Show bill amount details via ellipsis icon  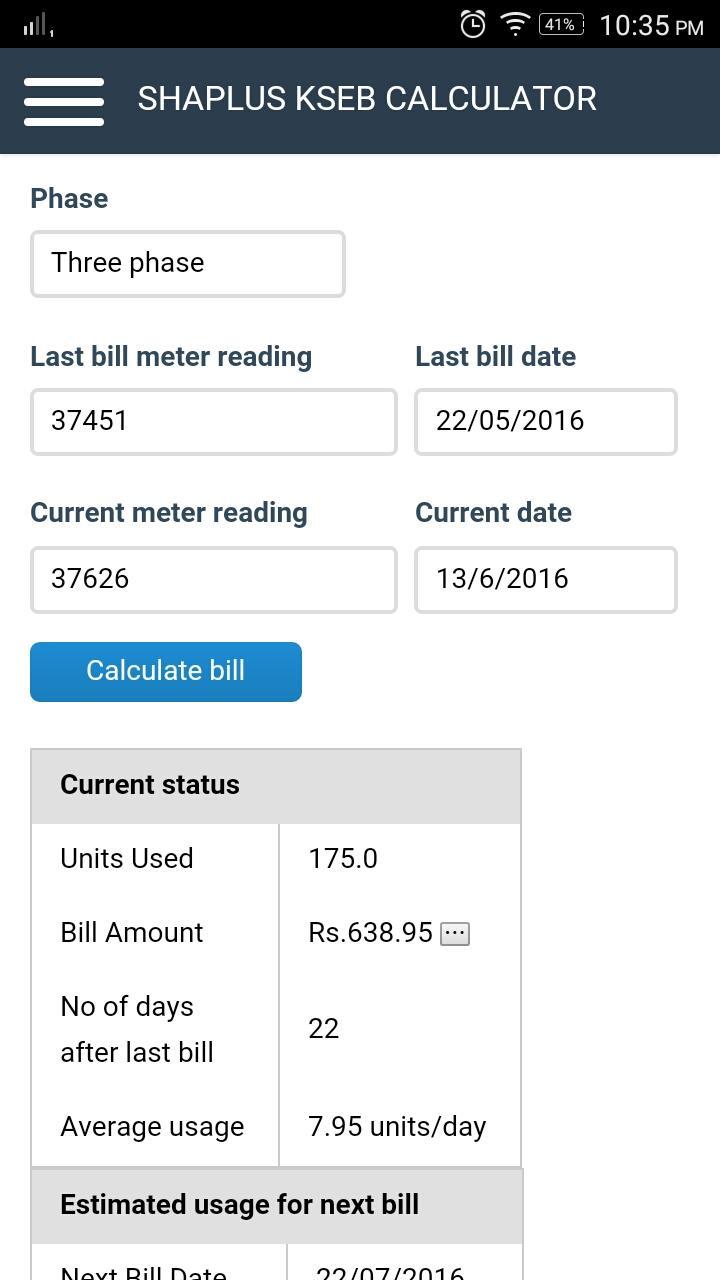(x=455, y=934)
